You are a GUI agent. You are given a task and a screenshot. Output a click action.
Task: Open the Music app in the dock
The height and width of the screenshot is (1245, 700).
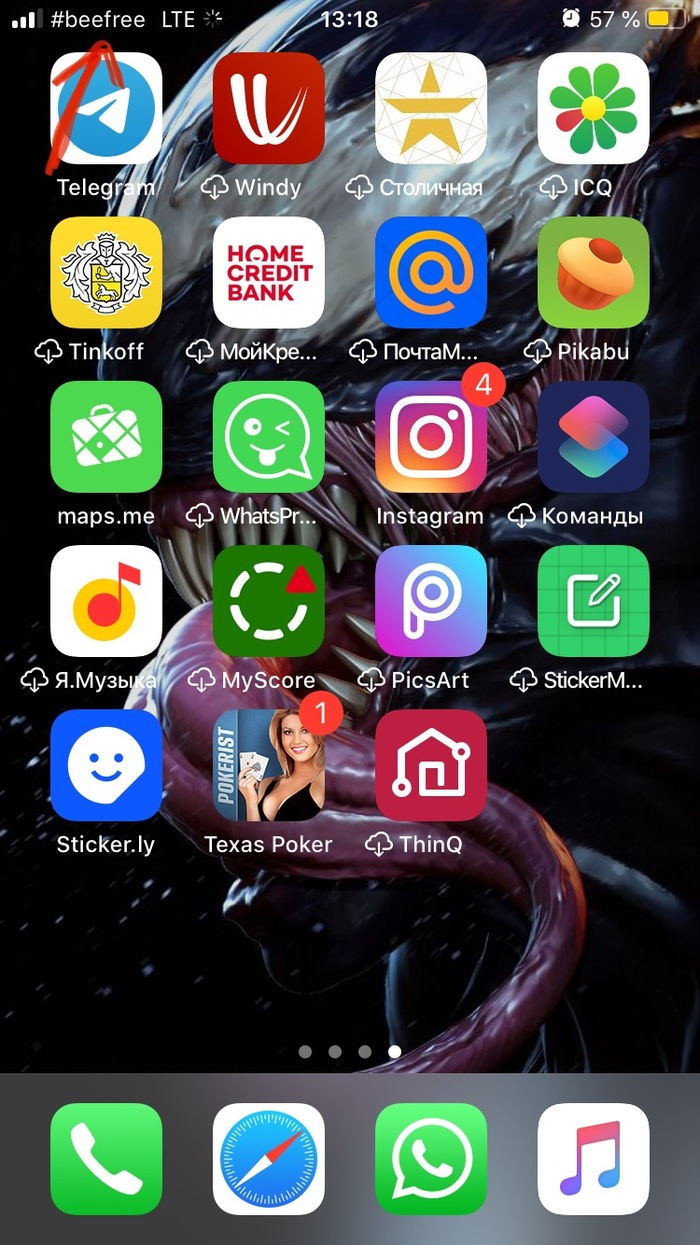coord(593,1159)
